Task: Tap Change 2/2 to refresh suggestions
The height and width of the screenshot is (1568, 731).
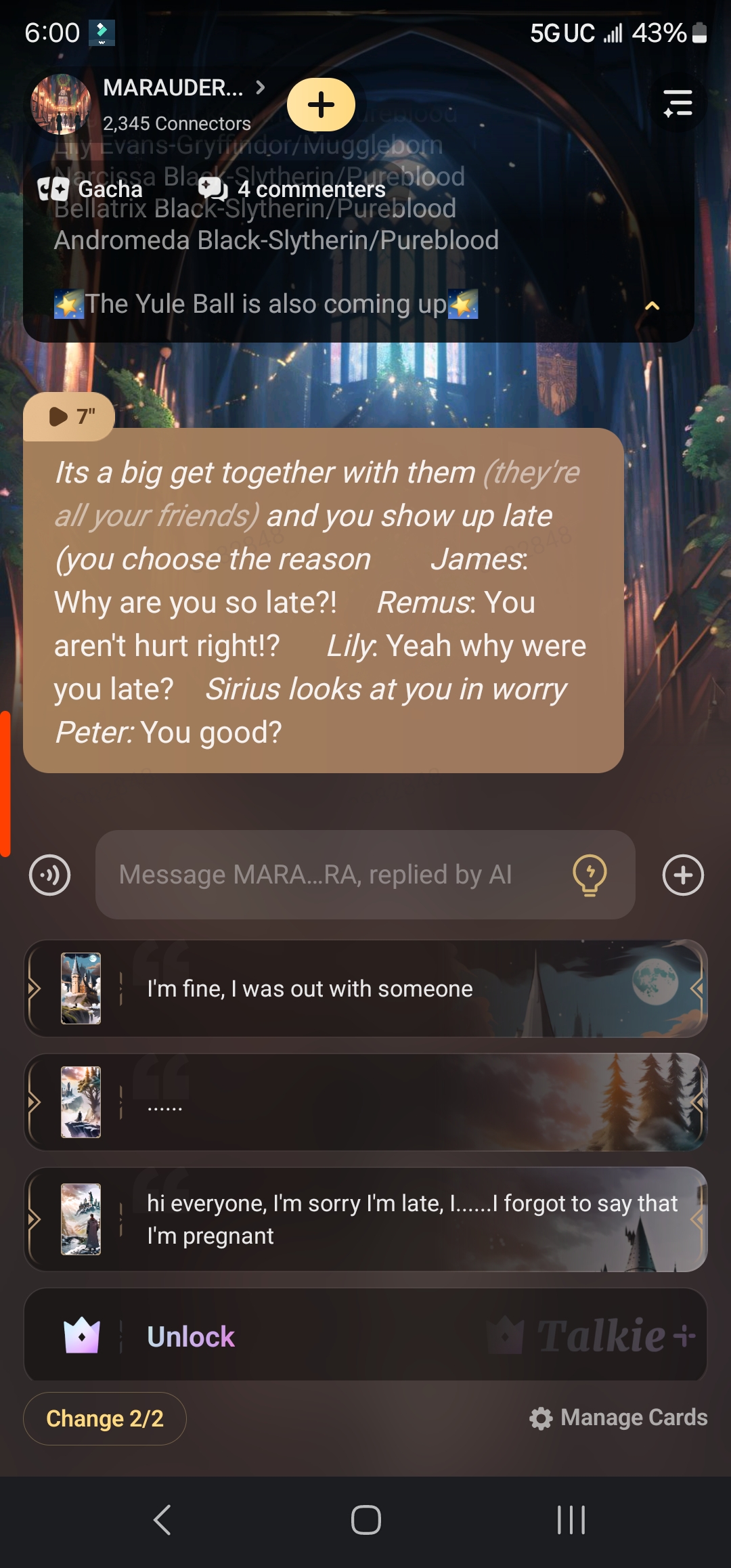Action: point(105,1418)
